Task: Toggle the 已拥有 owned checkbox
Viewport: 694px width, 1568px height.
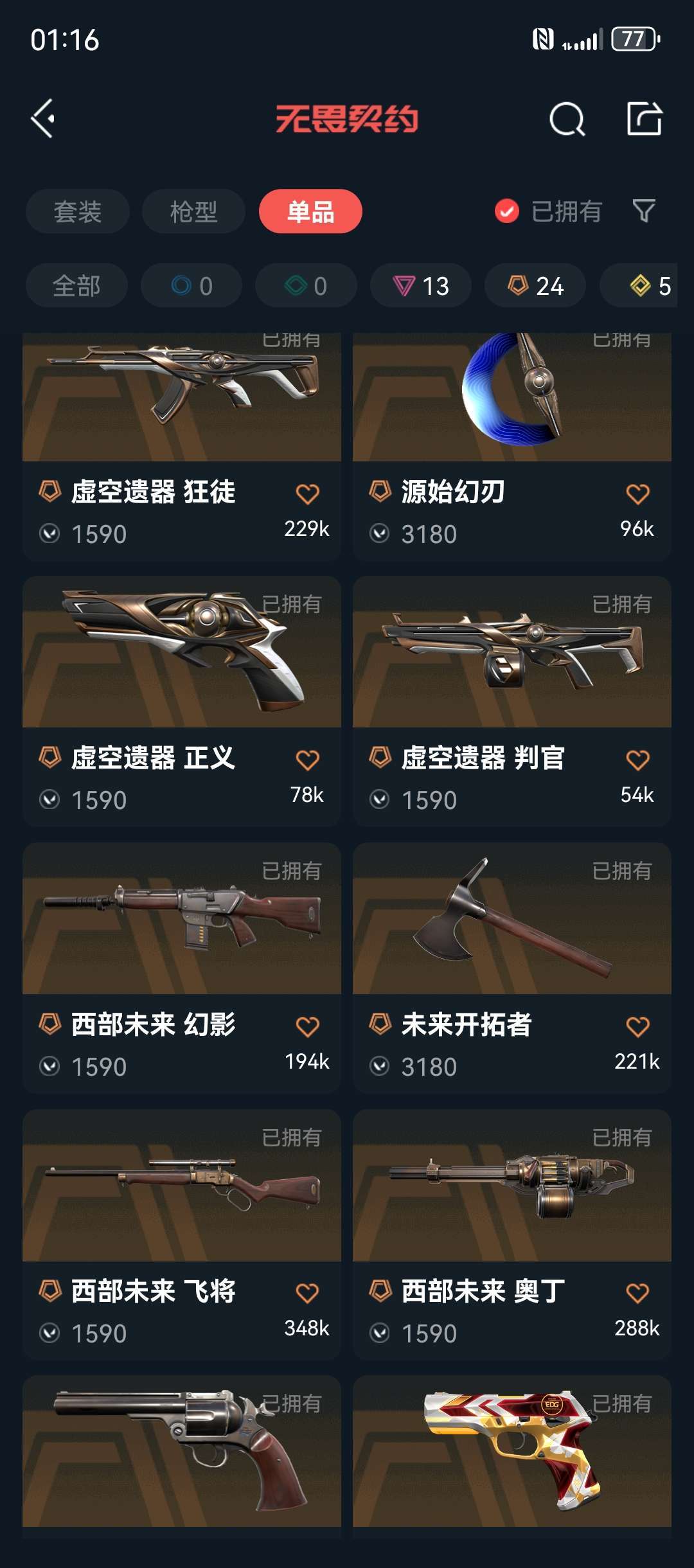Action: [507, 211]
